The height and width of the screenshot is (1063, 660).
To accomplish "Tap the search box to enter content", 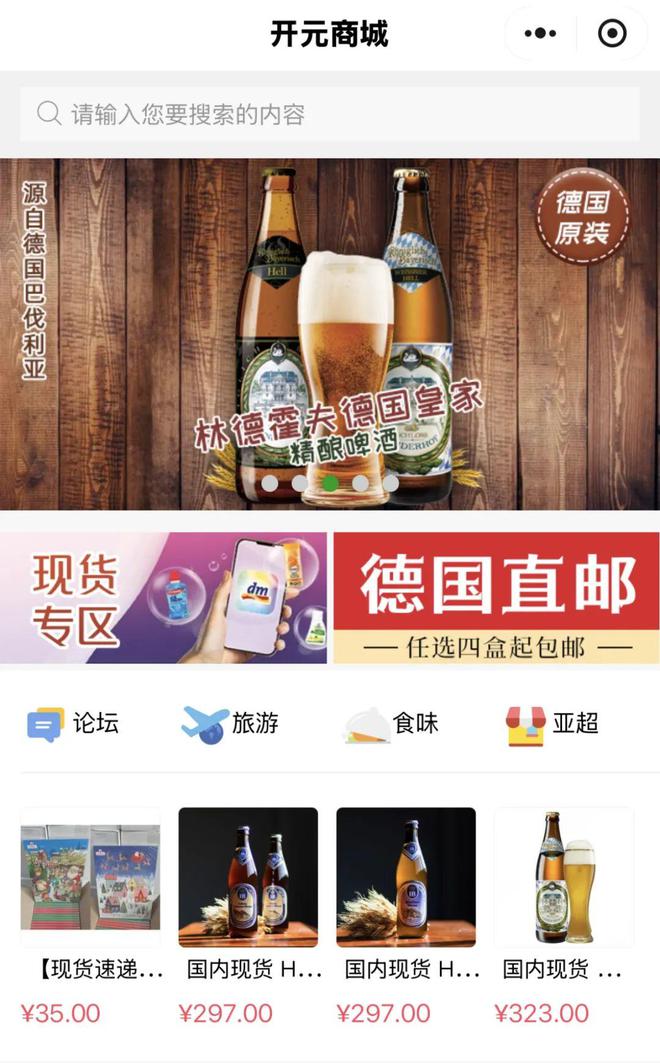I will point(330,114).
